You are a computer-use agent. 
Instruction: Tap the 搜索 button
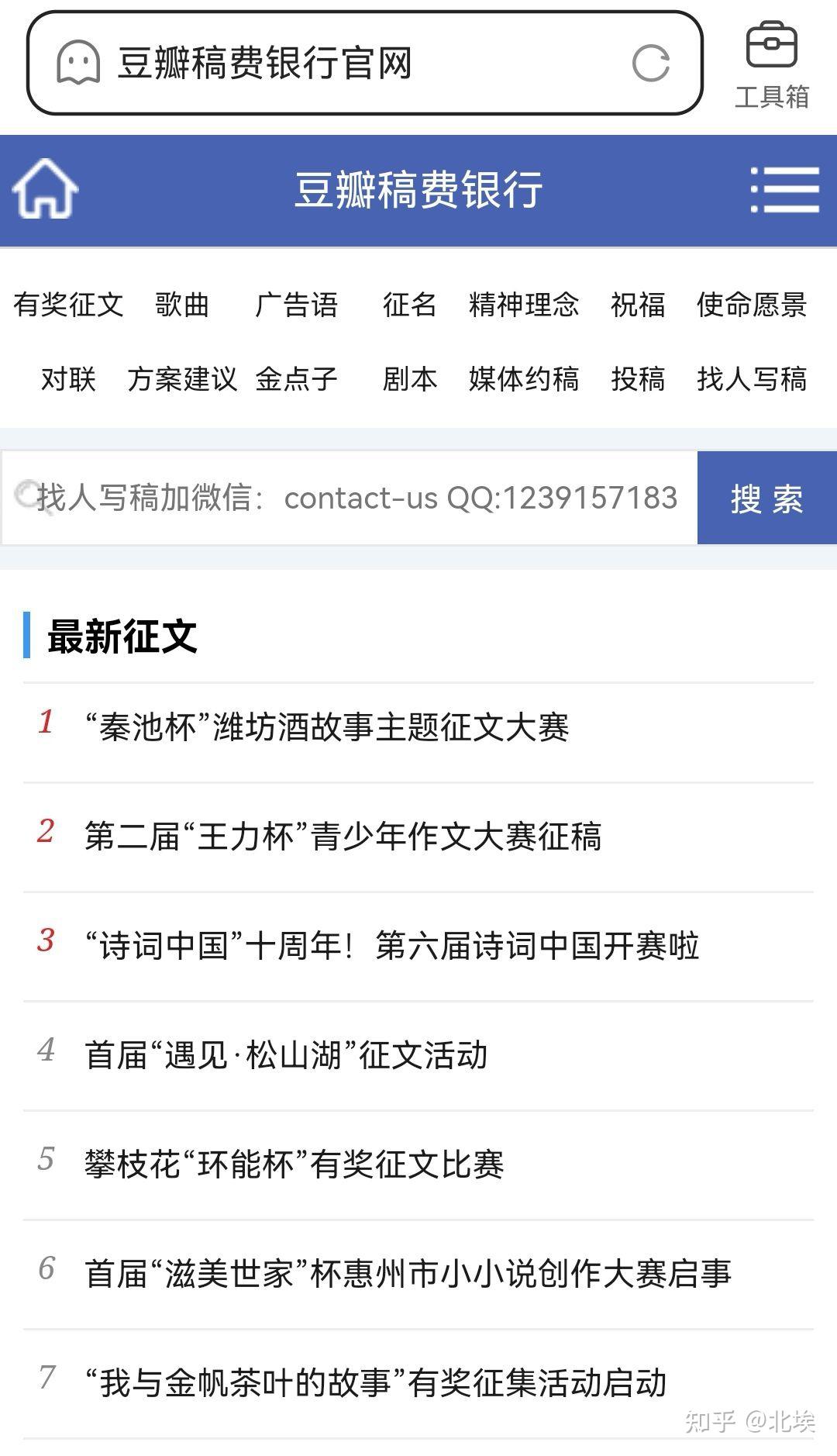pos(766,498)
